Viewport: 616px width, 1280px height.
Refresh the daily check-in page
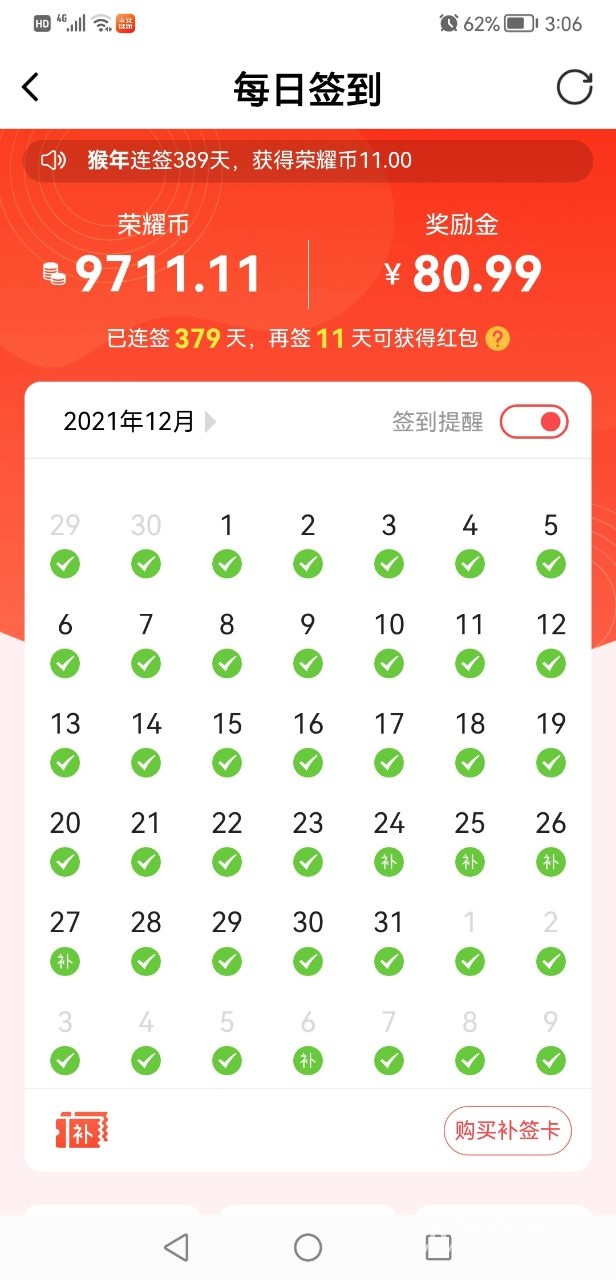(x=574, y=88)
